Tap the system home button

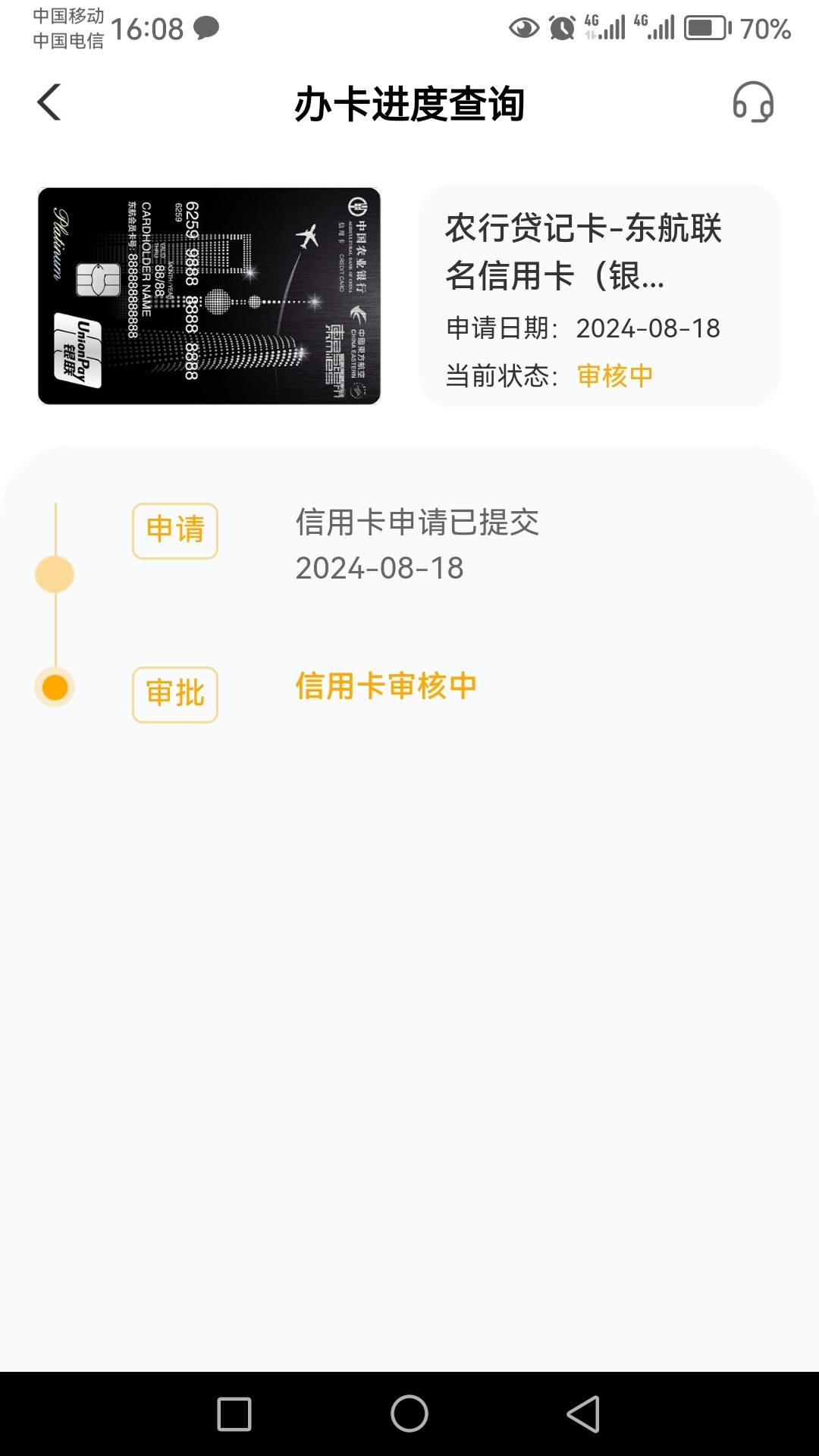point(409,1414)
